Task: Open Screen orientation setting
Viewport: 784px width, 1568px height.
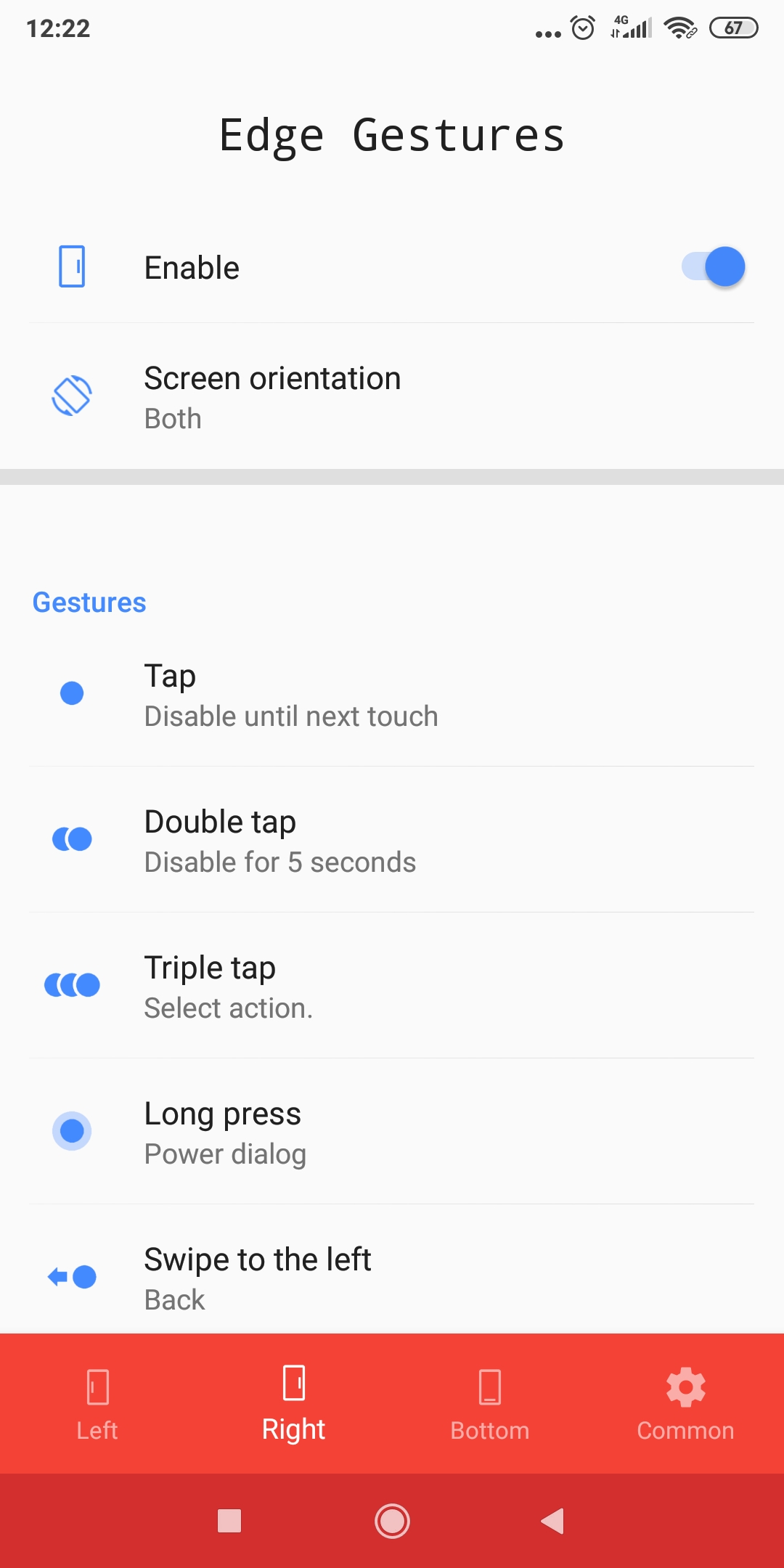Action: 392,397
